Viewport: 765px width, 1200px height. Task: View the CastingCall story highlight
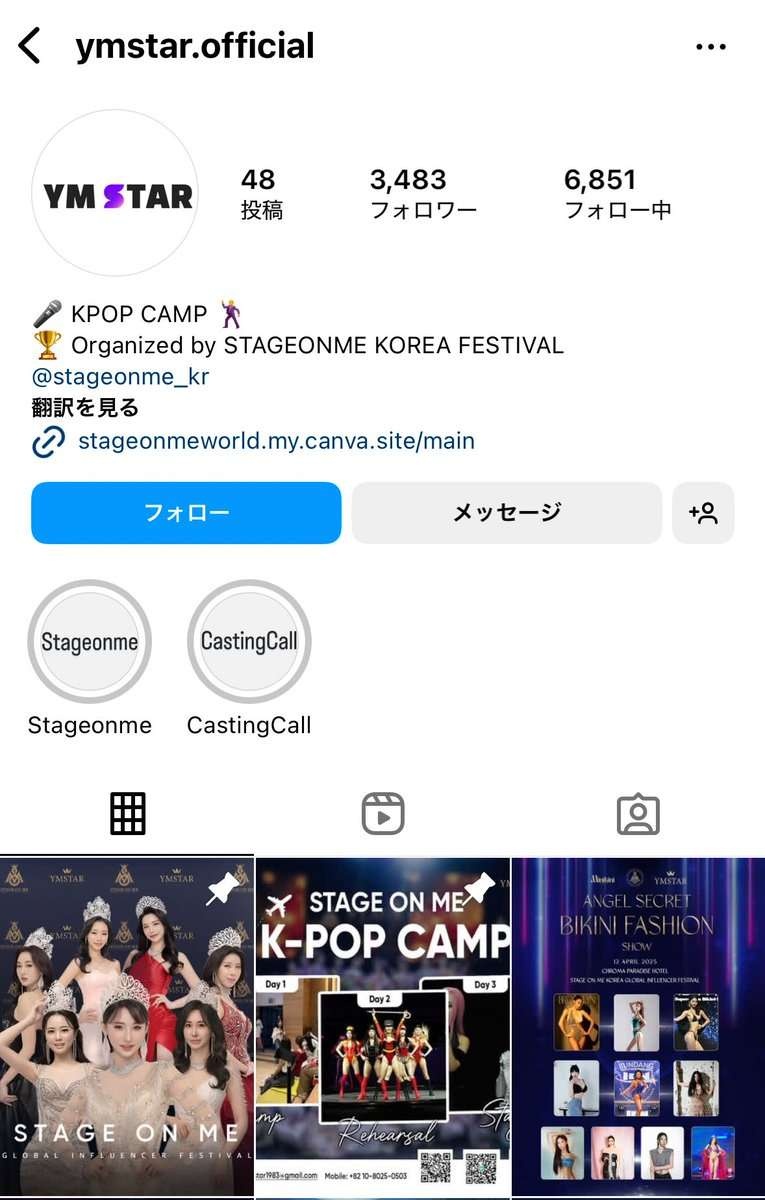click(x=249, y=642)
